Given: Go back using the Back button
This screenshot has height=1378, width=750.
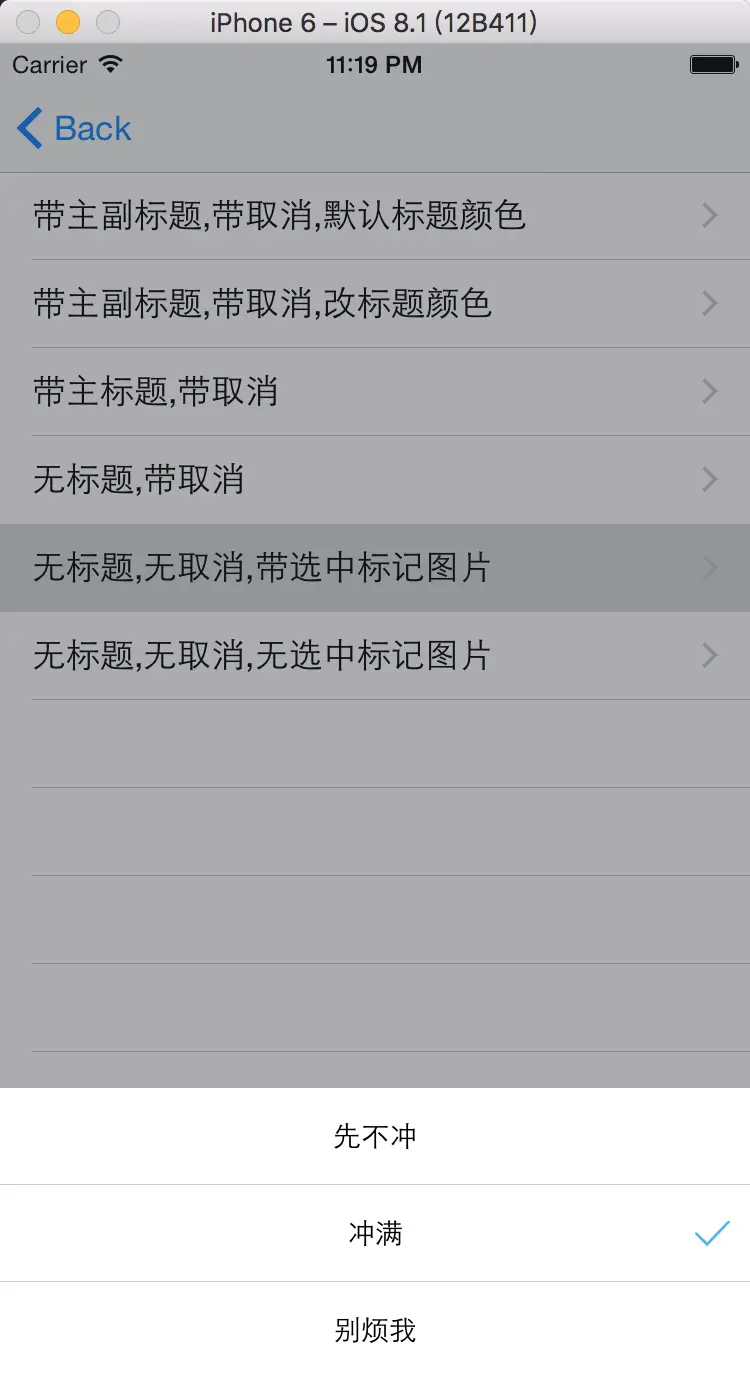Looking at the screenshot, I should point(75,129).
